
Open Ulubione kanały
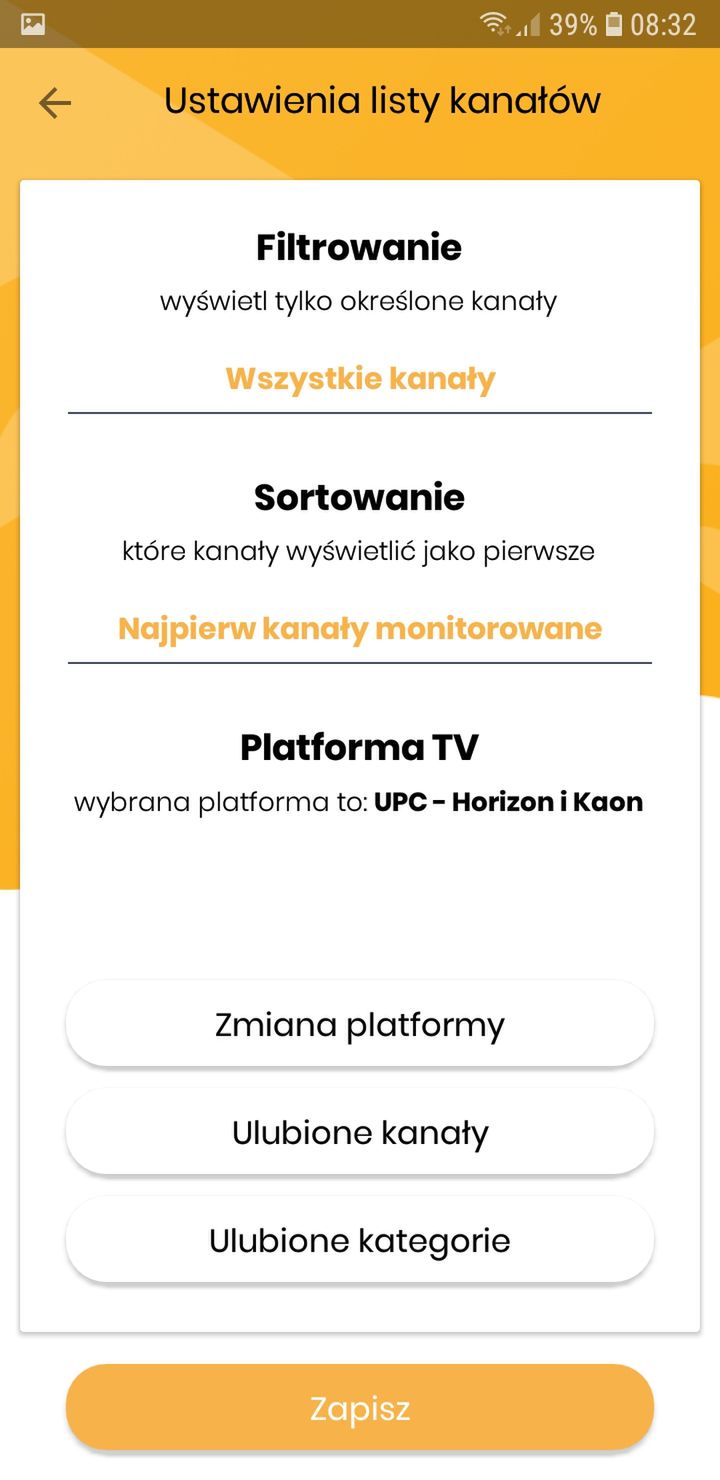click(x=360, y=1132)
